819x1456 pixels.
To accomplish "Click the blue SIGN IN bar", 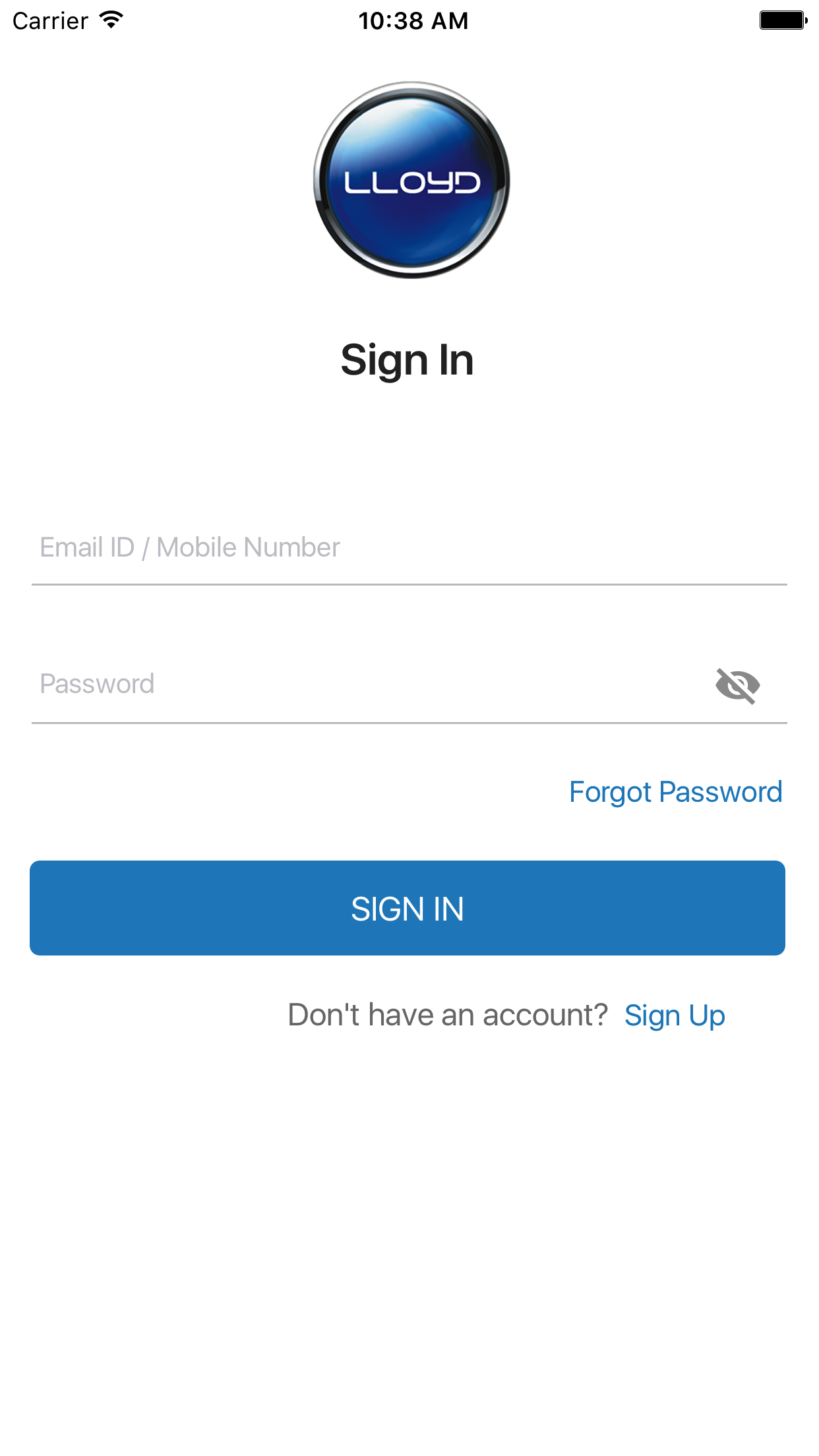I will click(408, 907).
